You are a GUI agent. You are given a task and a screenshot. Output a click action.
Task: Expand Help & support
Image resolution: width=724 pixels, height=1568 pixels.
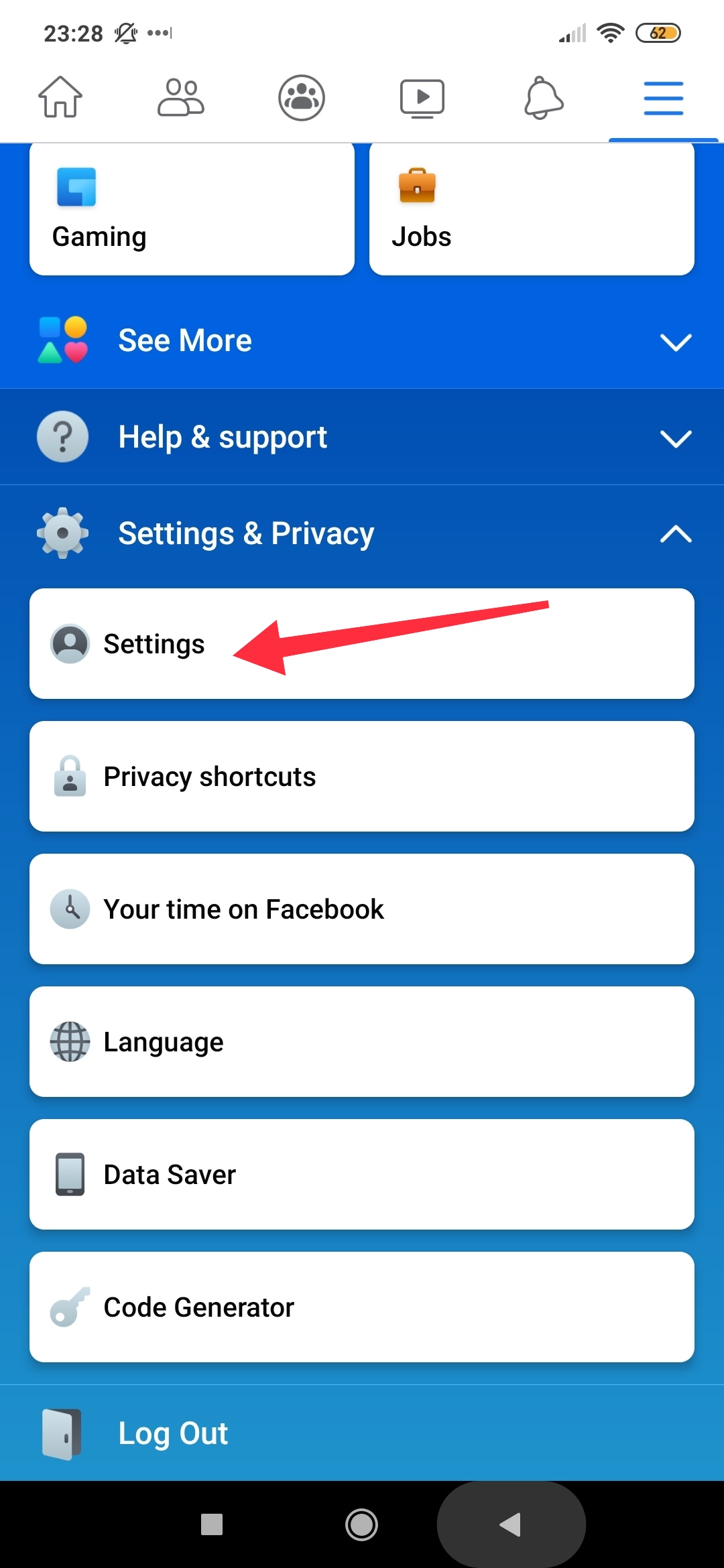click(x=362, y=437)
